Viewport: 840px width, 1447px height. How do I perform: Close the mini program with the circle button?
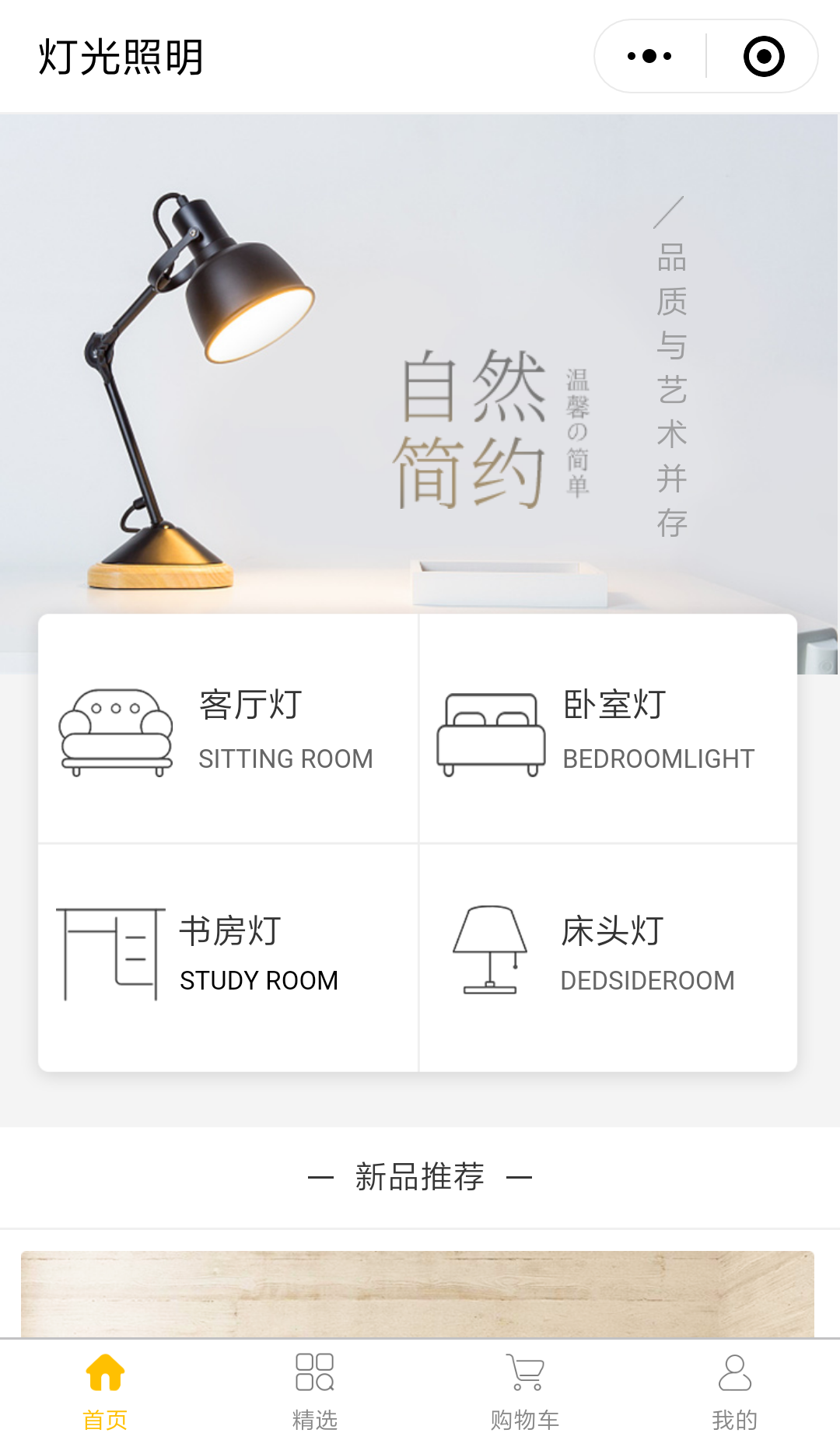pos(764,56)
